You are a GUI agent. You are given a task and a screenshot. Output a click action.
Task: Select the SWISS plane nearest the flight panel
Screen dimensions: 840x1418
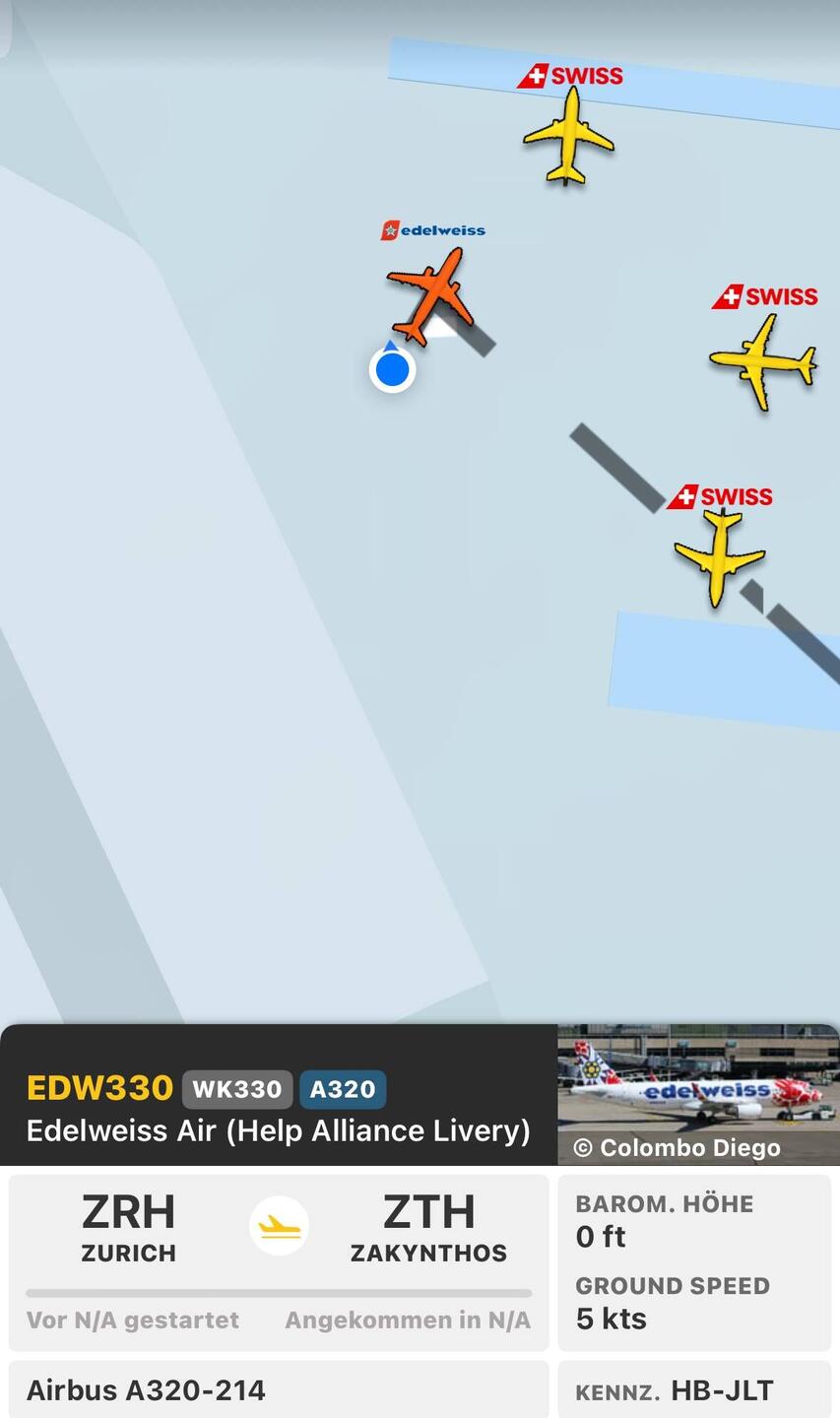(x=720, y=558)
